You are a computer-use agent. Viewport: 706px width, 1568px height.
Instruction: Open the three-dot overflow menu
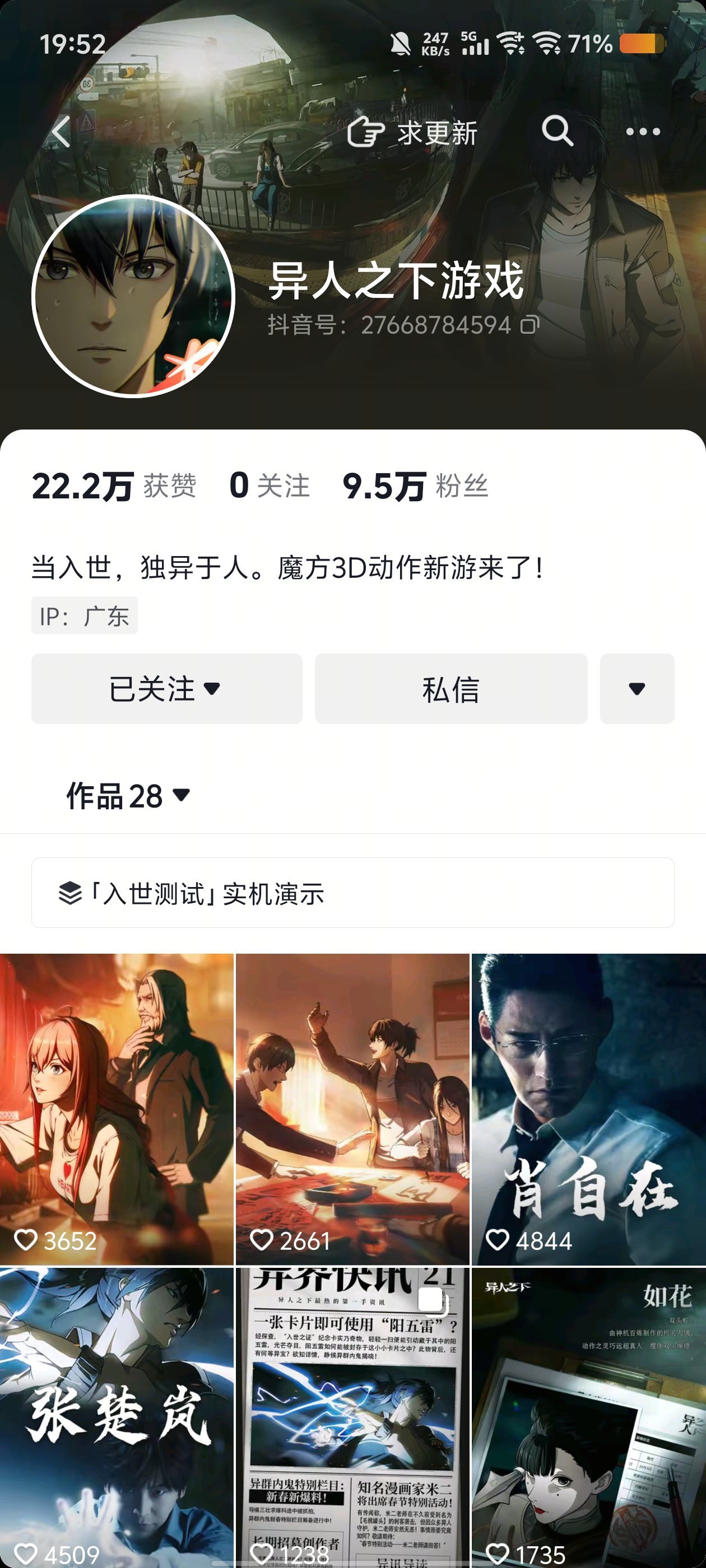643,132
